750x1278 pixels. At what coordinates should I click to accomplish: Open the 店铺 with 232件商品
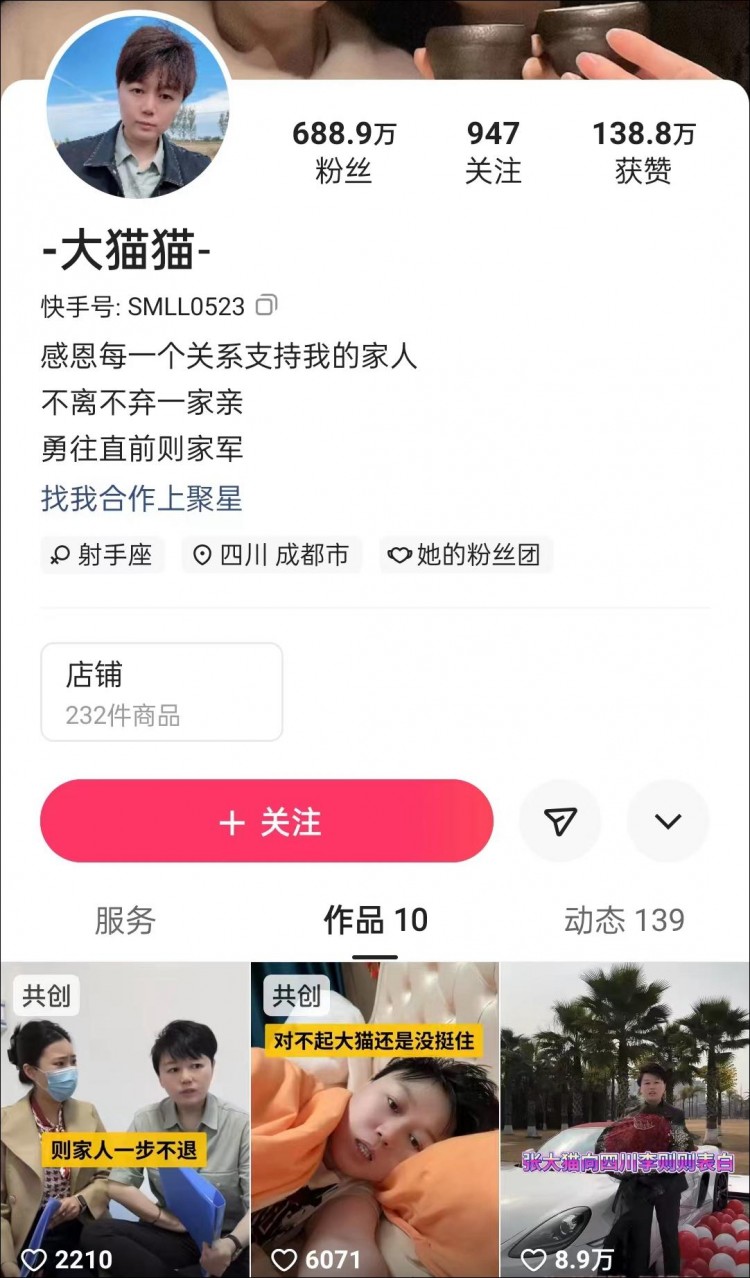point(162,691)
